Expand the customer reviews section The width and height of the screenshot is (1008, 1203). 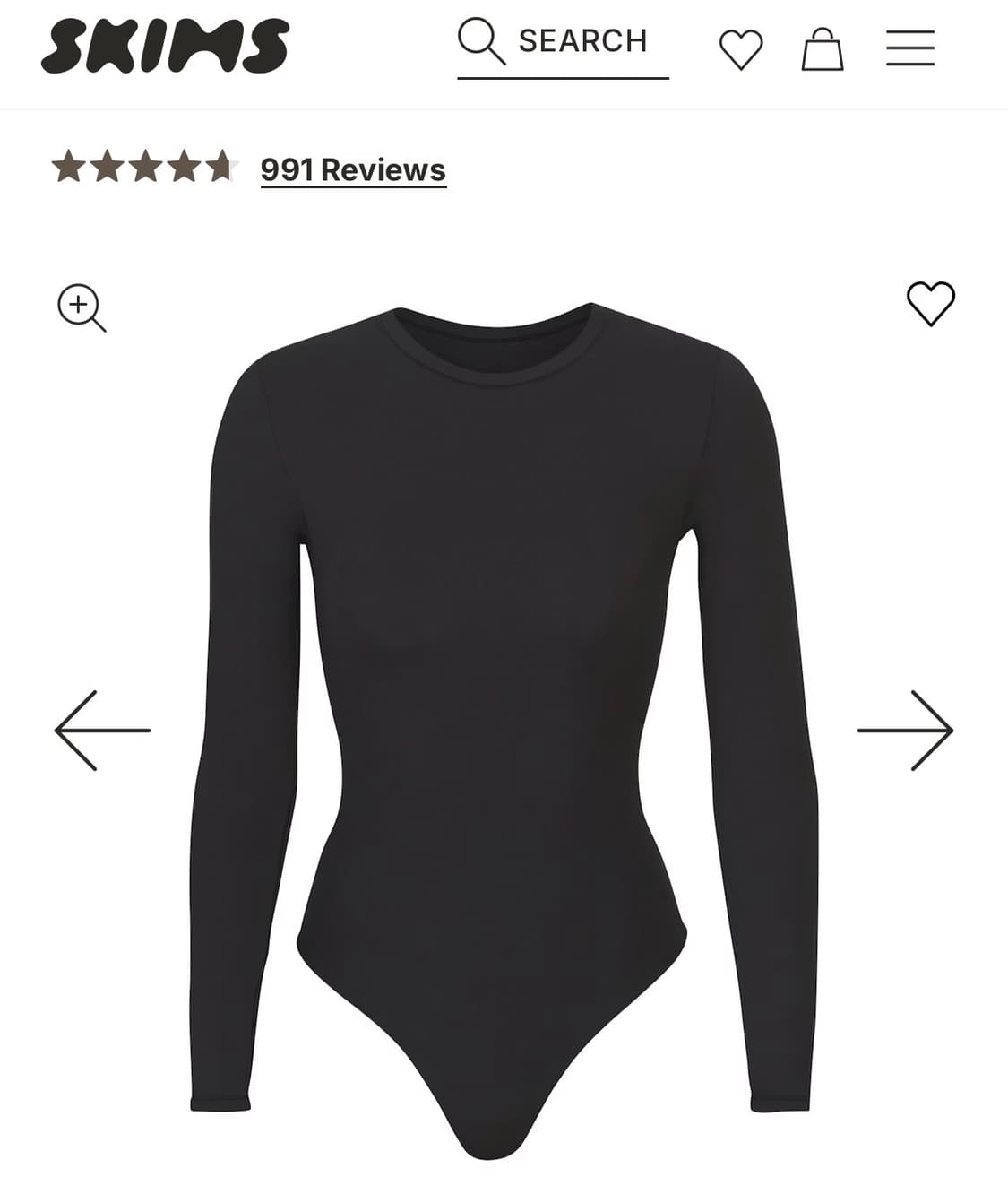click(x=351, y=169)
